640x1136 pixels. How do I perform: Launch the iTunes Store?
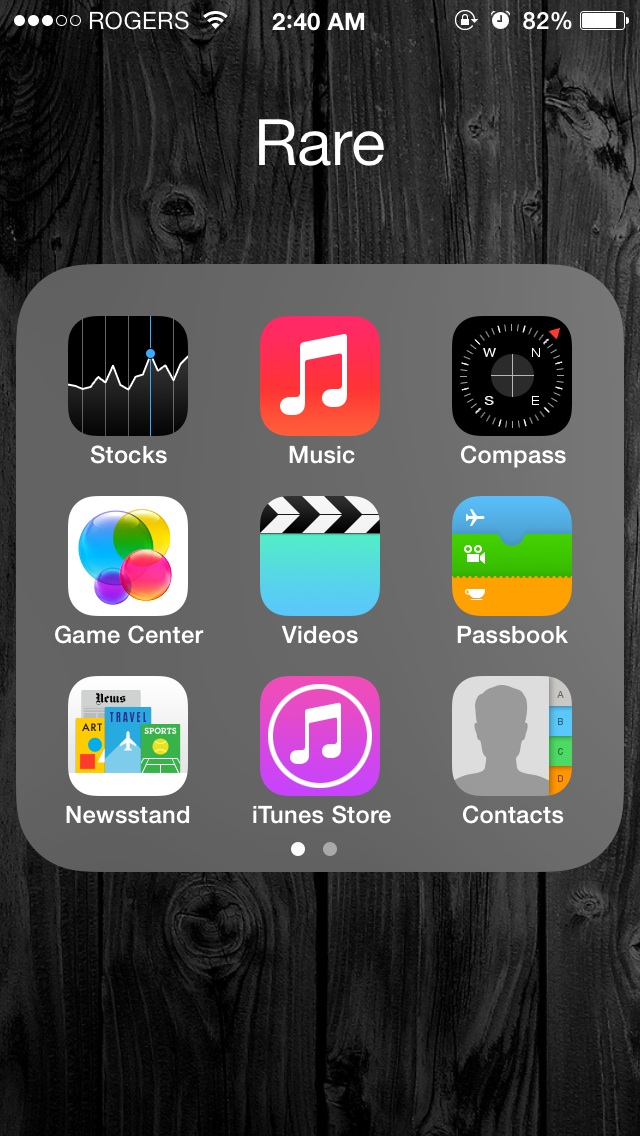tap(320, 736)
